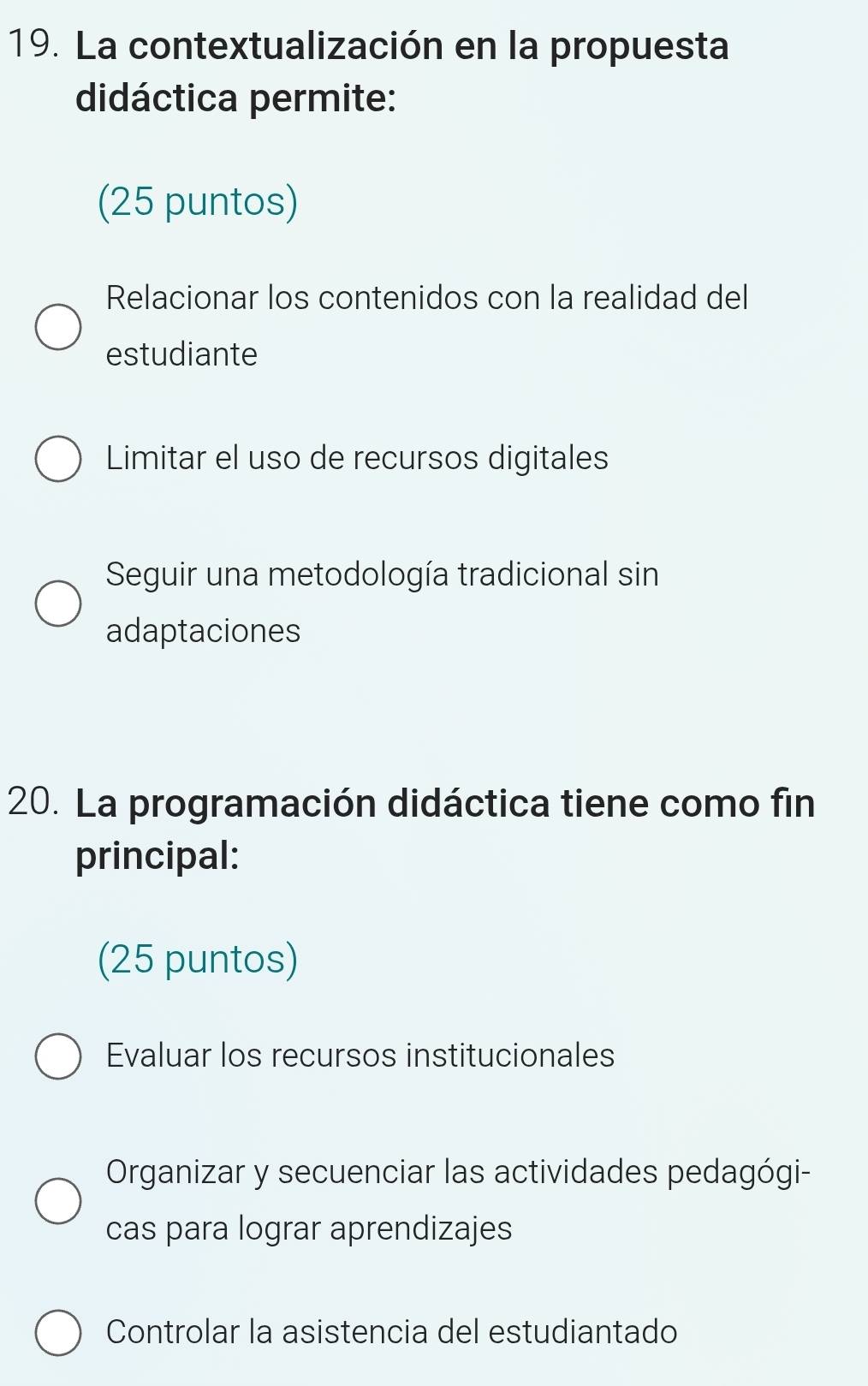Image resolution: width=868 pixels, height=1386 pixels.
Task: Click the '(25 puntos)' label under question 19
Action: 197,203
